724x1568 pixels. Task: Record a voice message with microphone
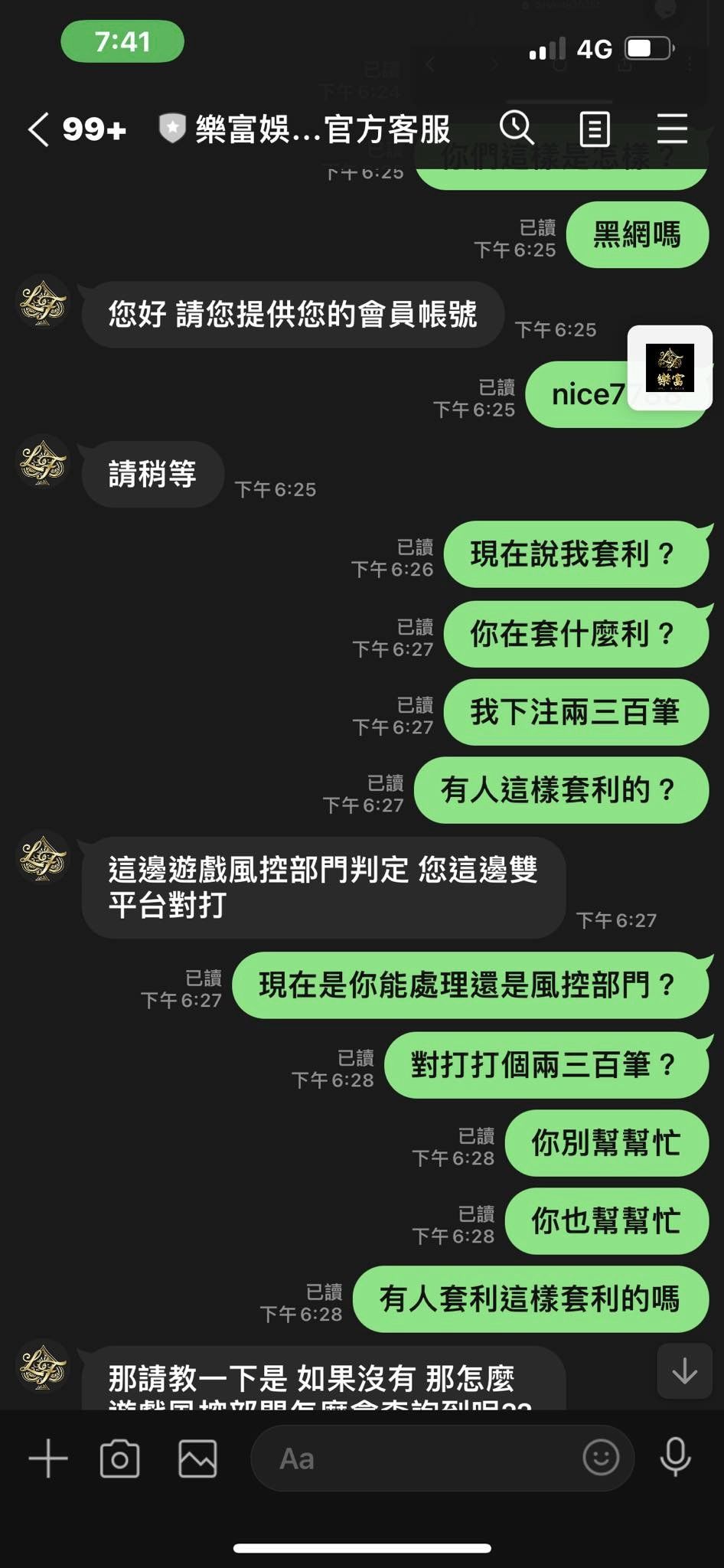pos(675,1458)
